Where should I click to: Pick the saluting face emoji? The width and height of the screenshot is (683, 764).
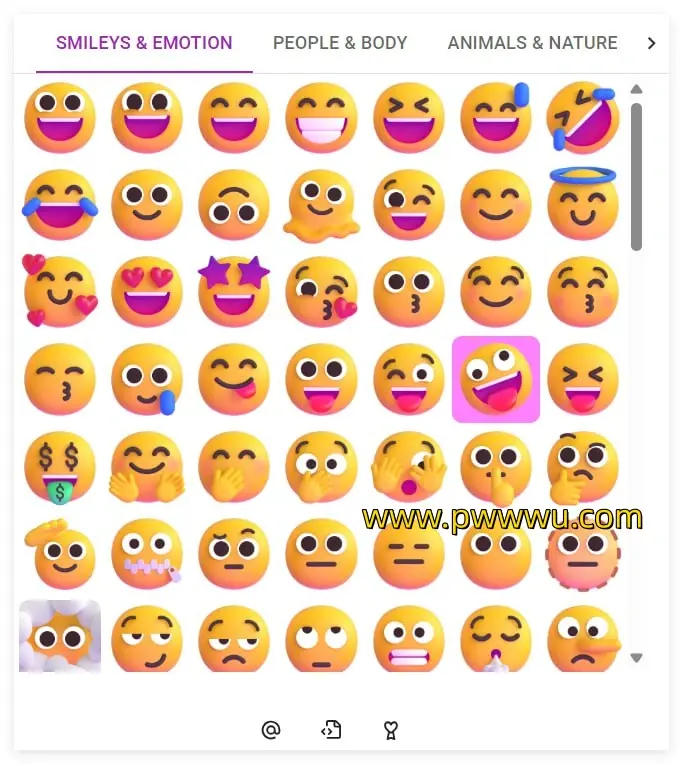60,553
